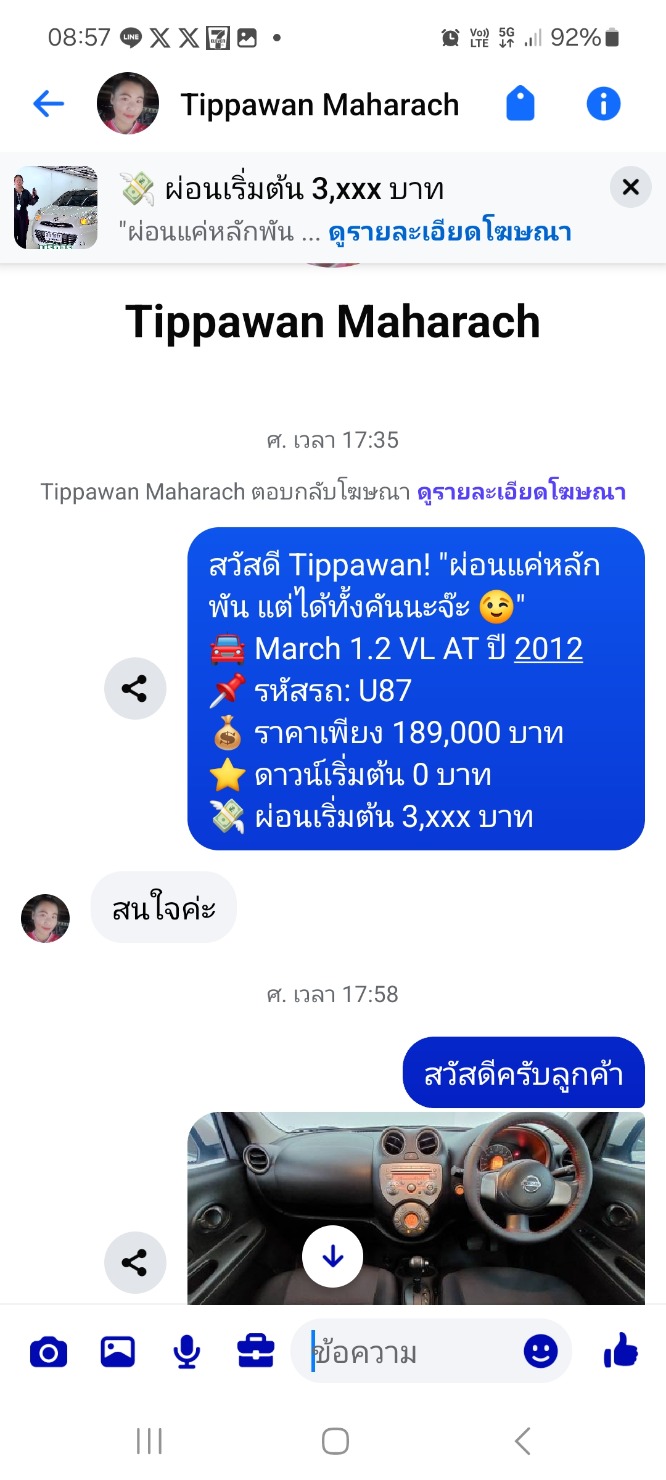Open the label tag icon
666x1480 pixels.
click(520, 104)
